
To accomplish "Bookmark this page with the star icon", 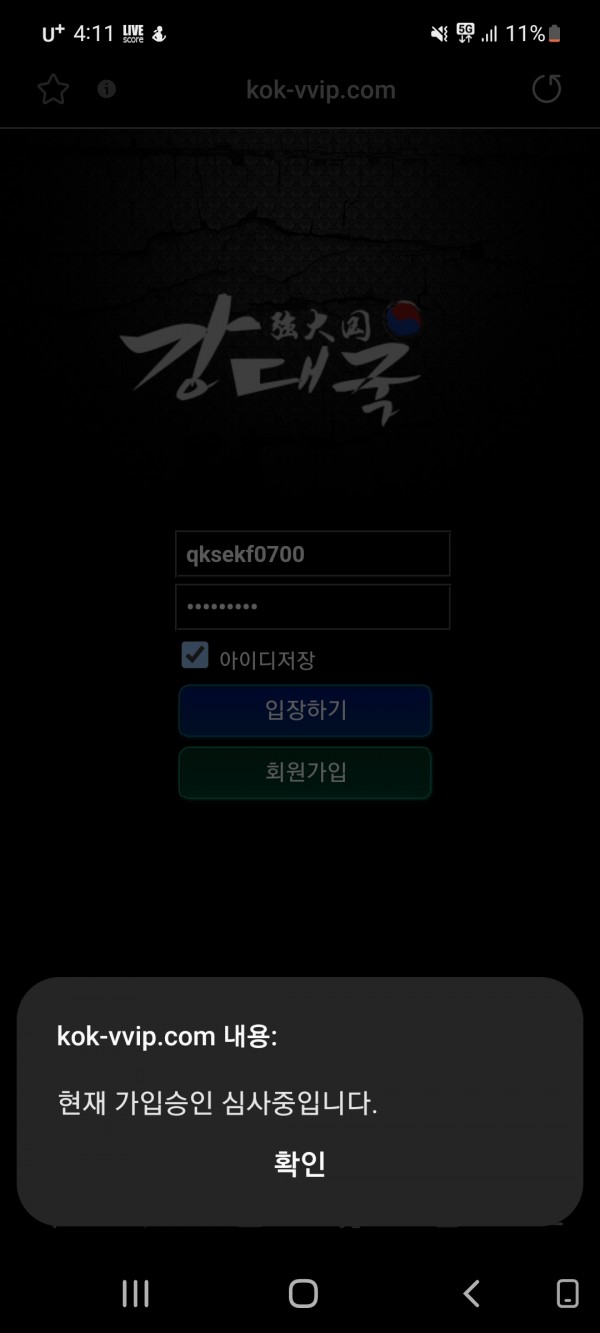I will pyautogui.click(x=53, y=90).
